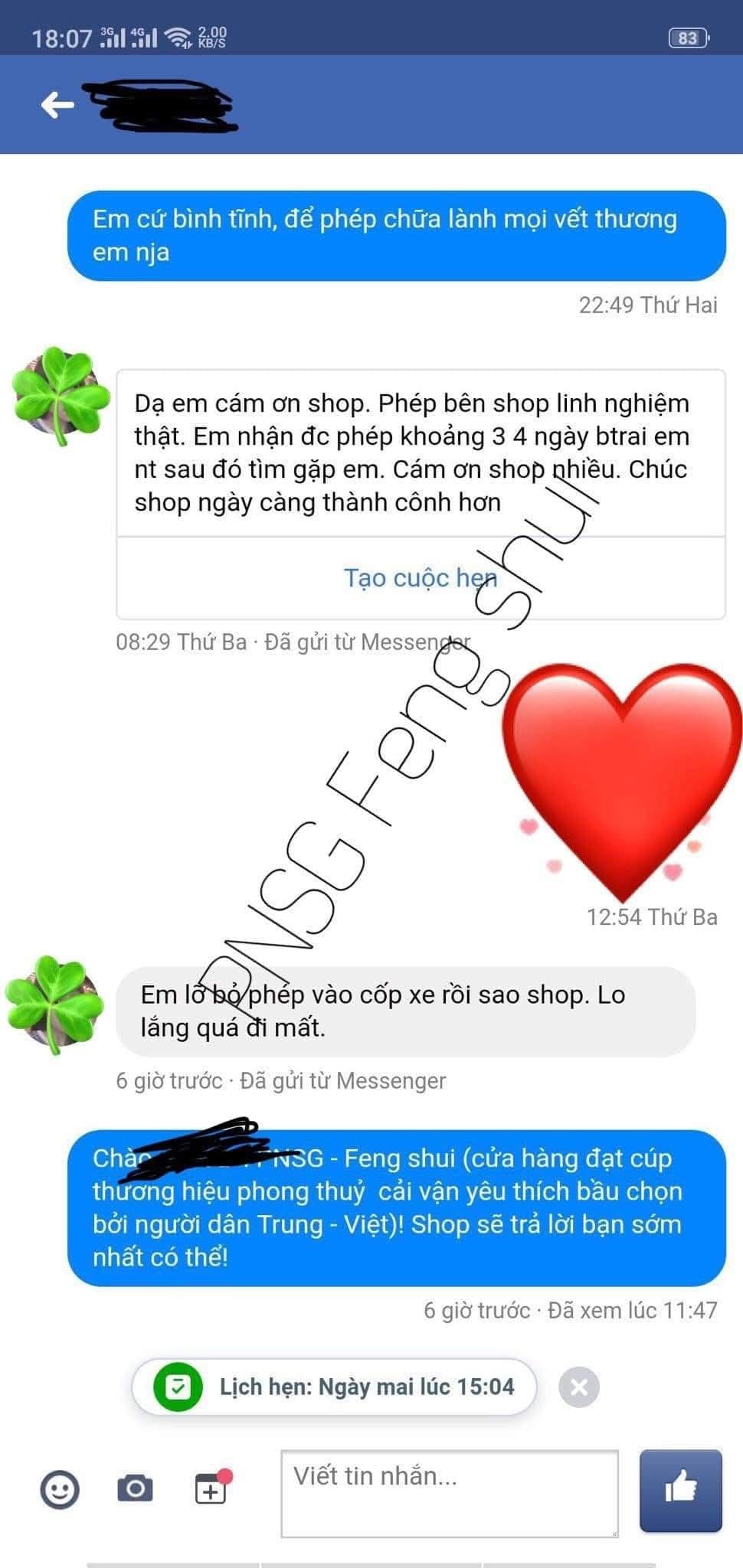This screenshot has height=1568, width=743.
Task: Open the create appointment calendar icon
Action: (212, 1488)
